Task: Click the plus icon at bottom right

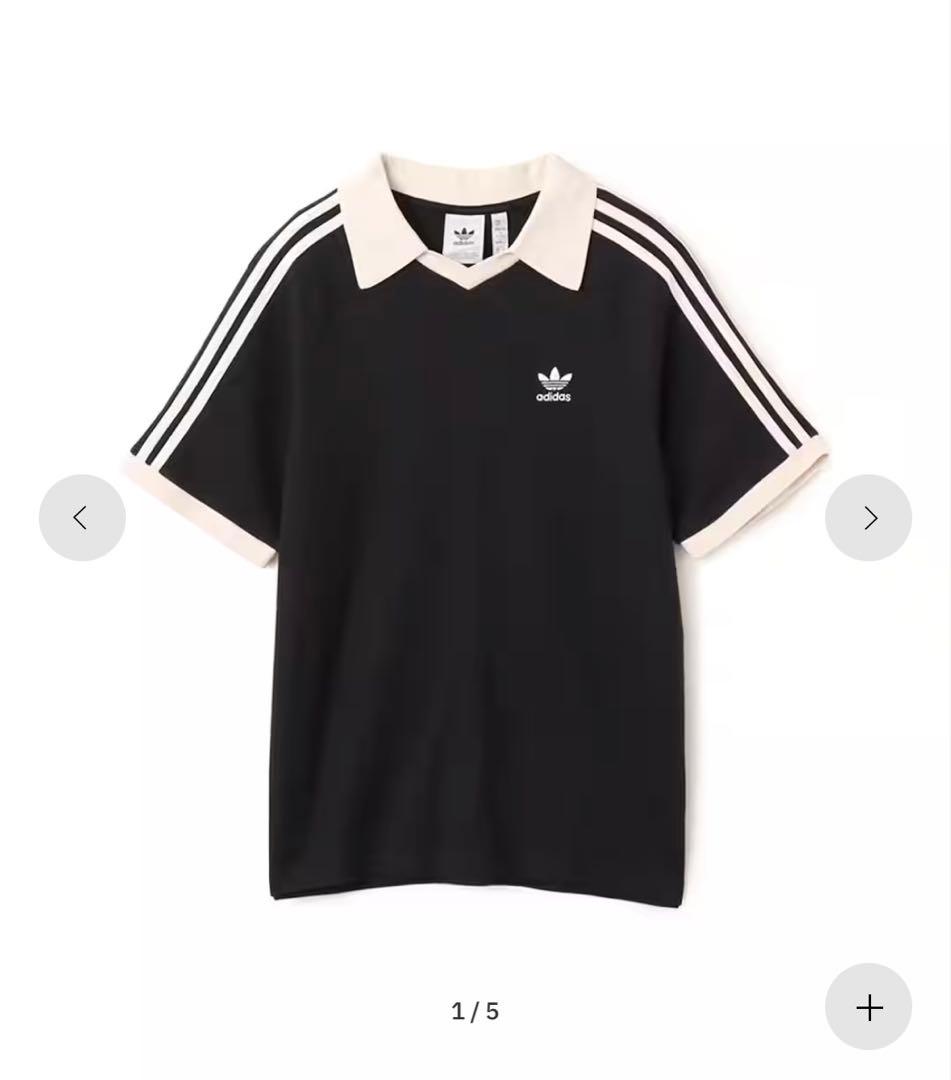Action: point(869,1007)
